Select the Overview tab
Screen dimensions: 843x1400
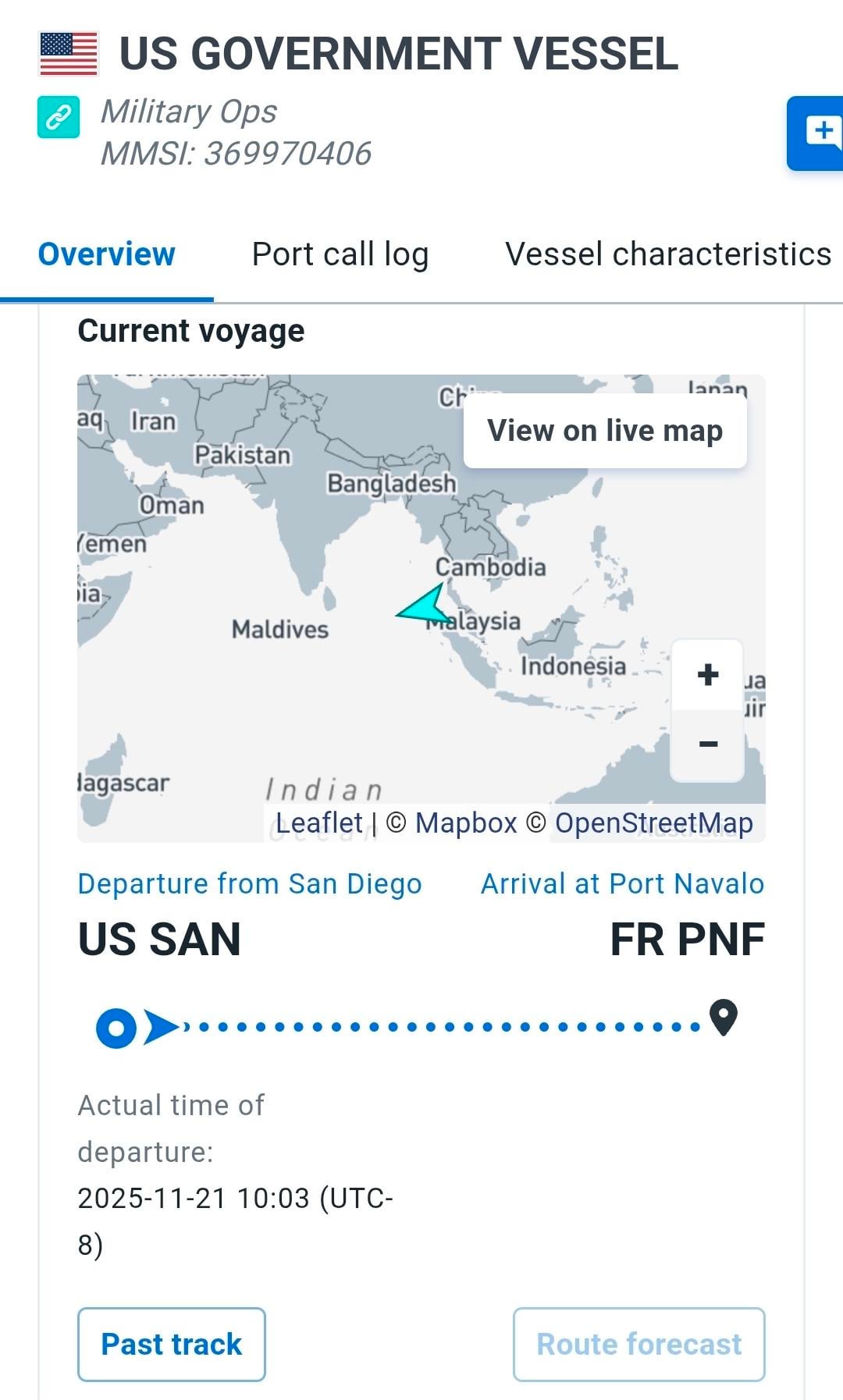107,254
